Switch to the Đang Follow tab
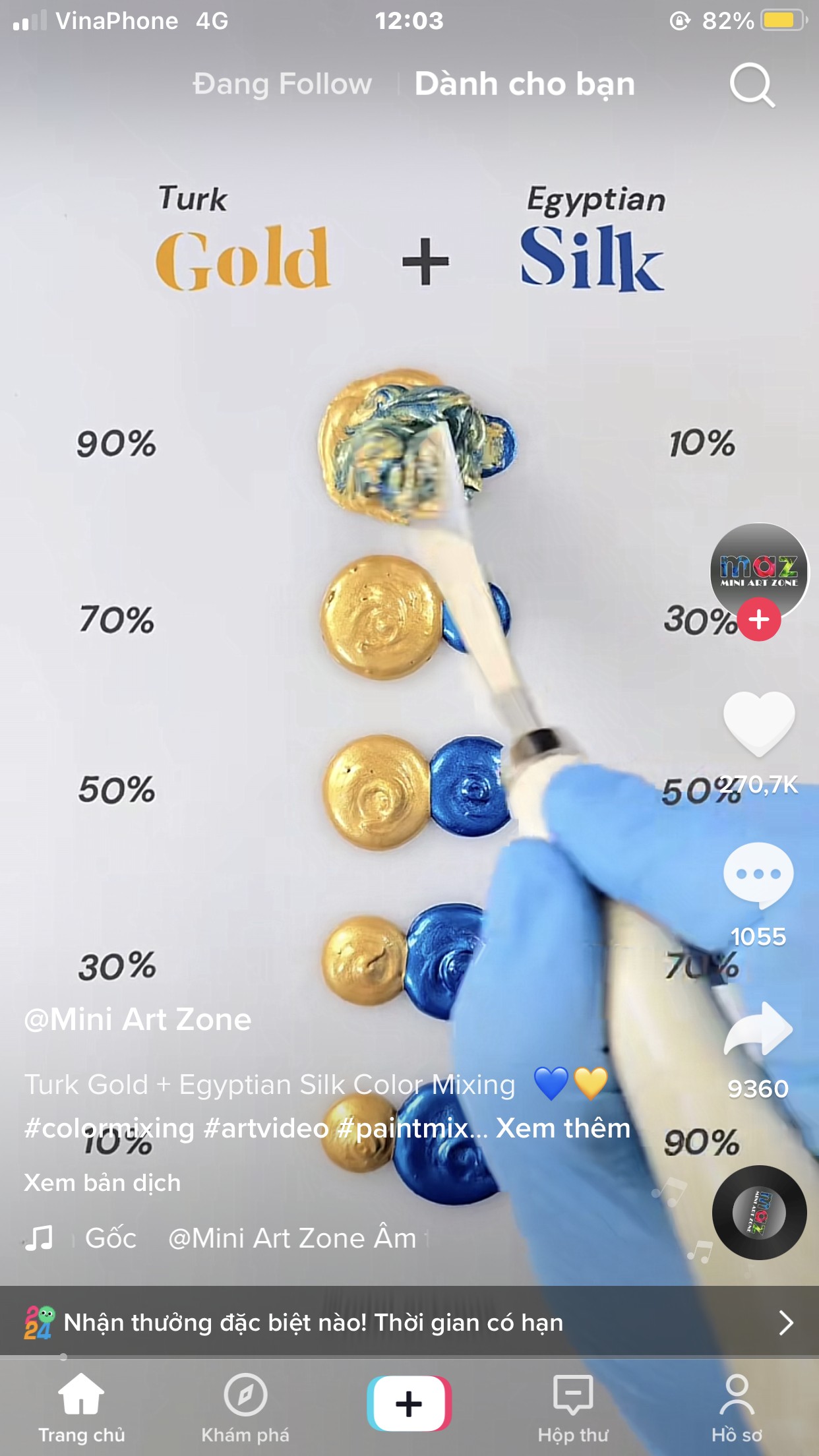The height and width of the screenshot is (1456, 819). point(282,84)
